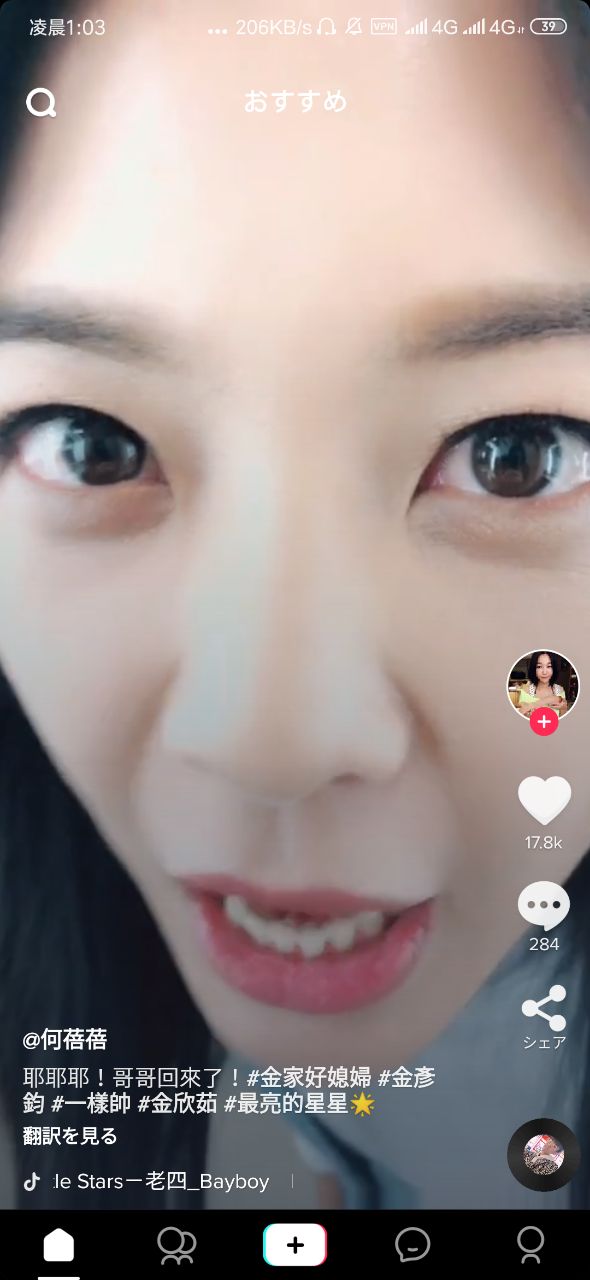Open the search magnifier icon
Screen dimensions: 590x1280
coord(41,102)
